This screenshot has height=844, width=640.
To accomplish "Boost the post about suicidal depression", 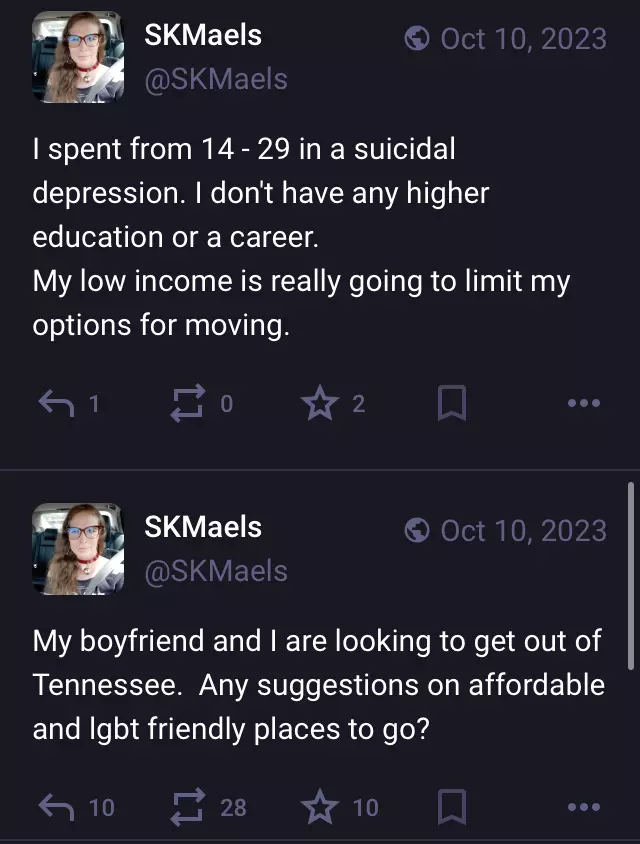I will point(185,404).
